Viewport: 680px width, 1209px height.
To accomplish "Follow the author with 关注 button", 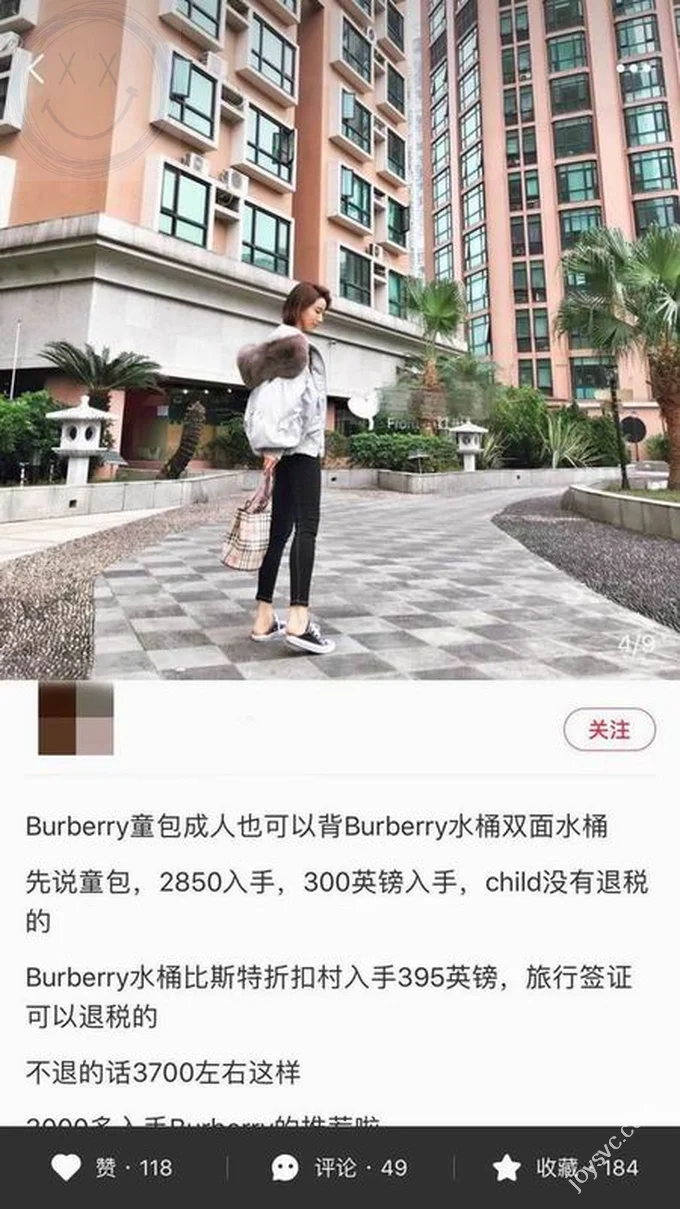I will [609, 730].
